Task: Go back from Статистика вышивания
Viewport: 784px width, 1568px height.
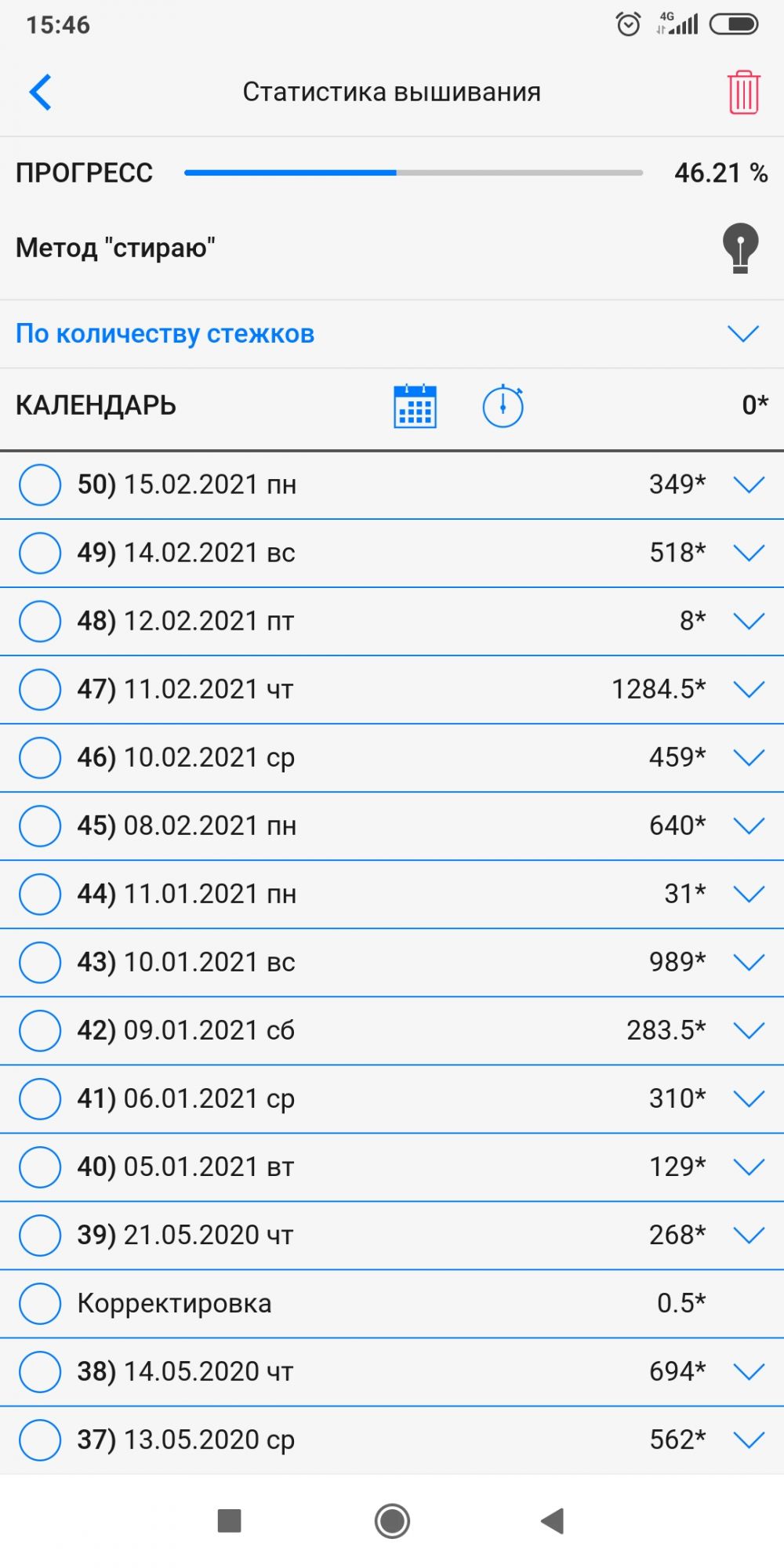Action: 41,93
